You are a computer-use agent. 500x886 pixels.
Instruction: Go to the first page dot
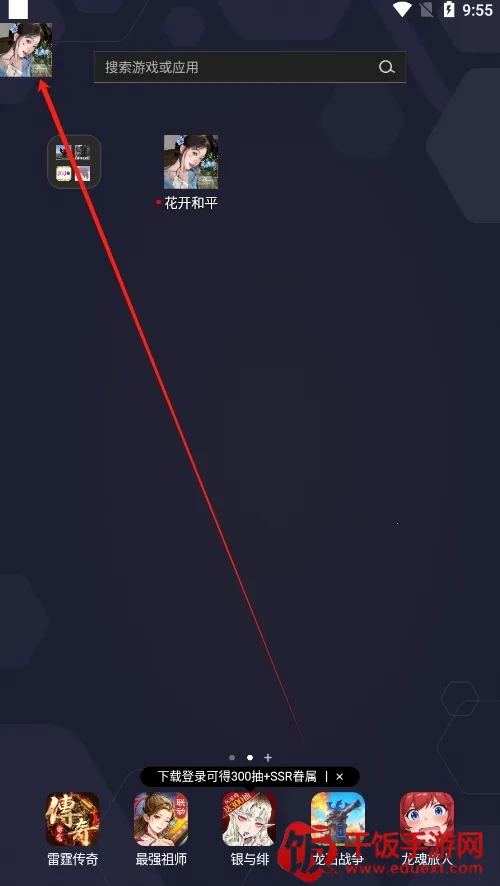coord(232,757)
